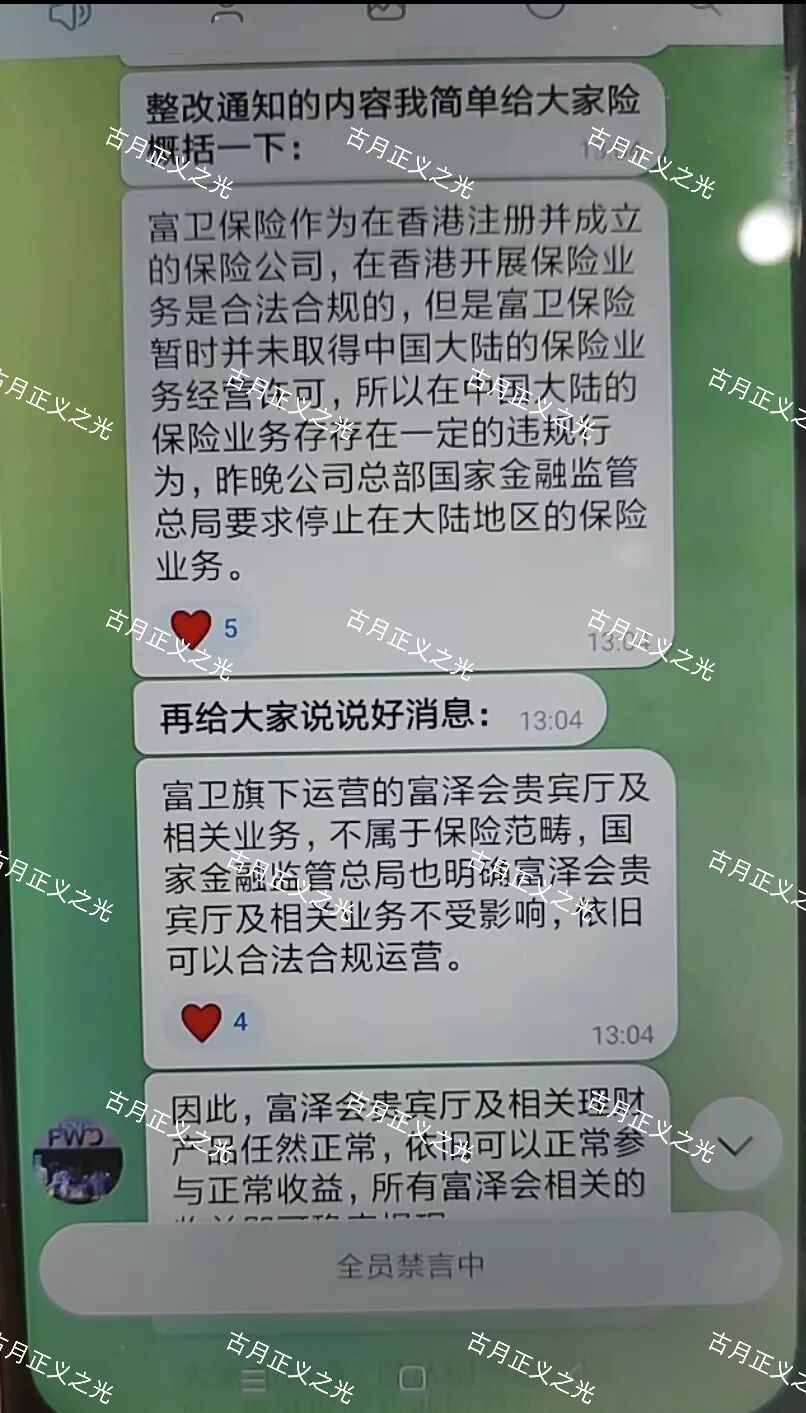This screenshot has height=1413, width=806.
Task: Jump to latest message with down-arrow button
Action: (736, 1146)
